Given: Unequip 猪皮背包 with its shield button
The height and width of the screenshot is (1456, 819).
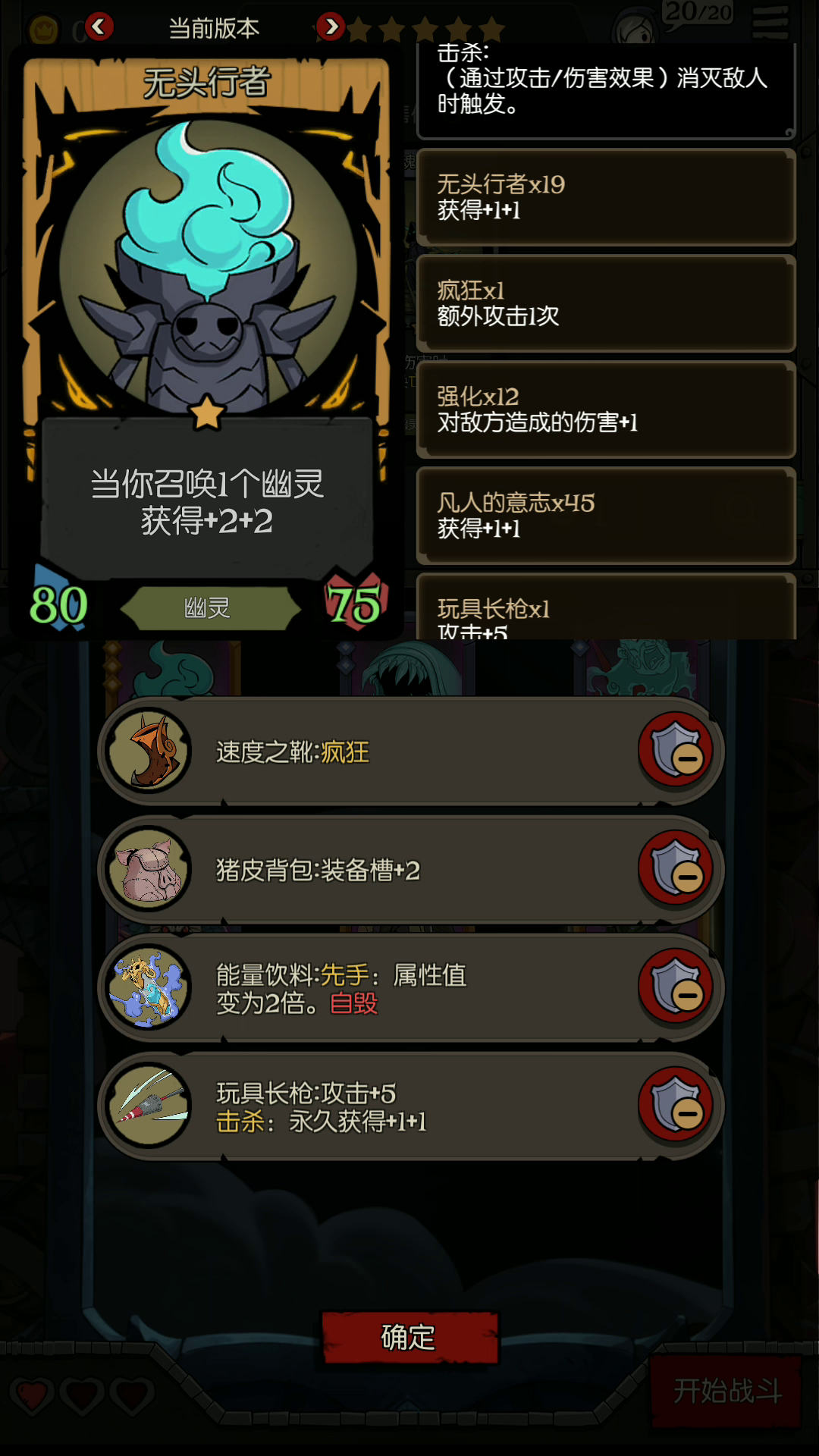Looking at the screenshot, I should pyautogui.click(x=676, y=869).
